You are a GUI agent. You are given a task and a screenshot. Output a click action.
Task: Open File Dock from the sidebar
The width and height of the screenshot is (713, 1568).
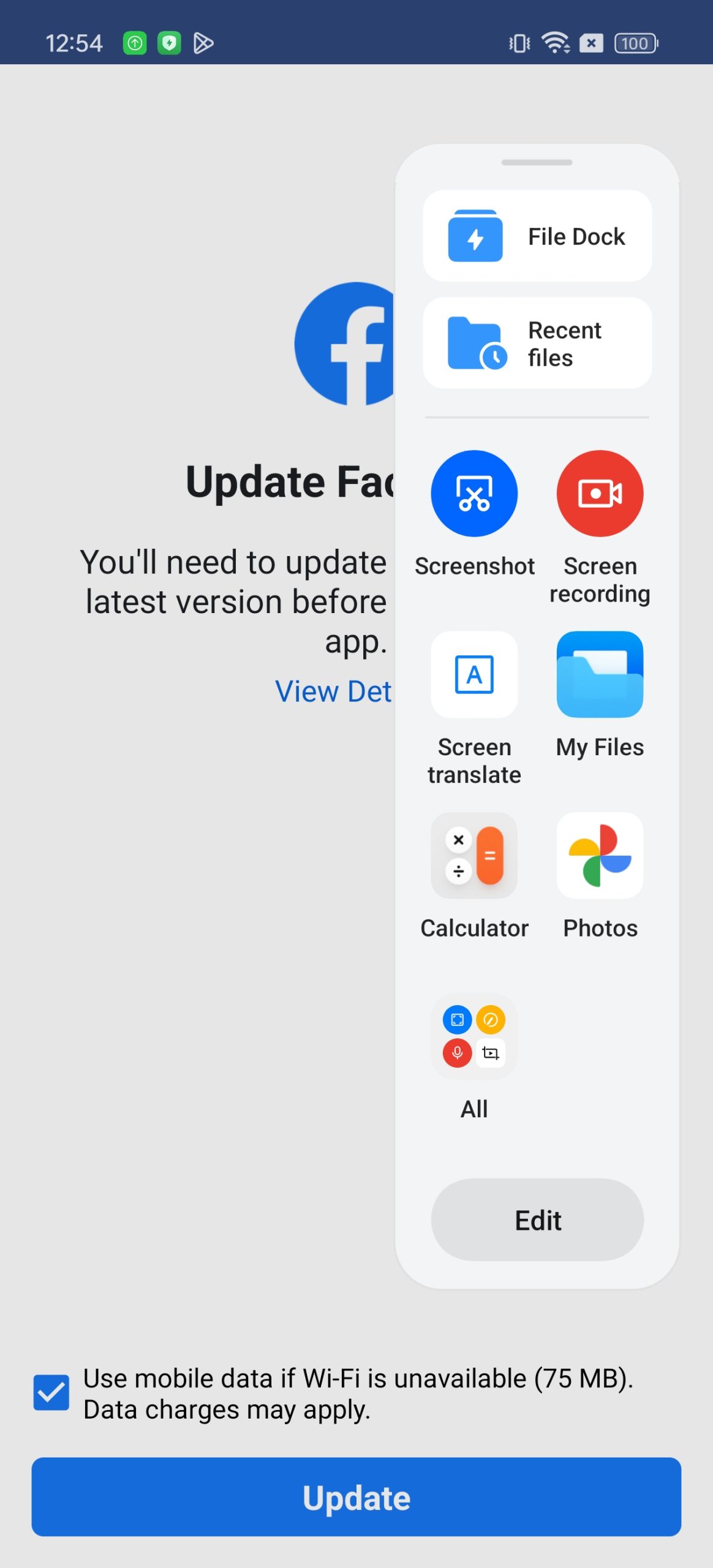click(537, 236)
